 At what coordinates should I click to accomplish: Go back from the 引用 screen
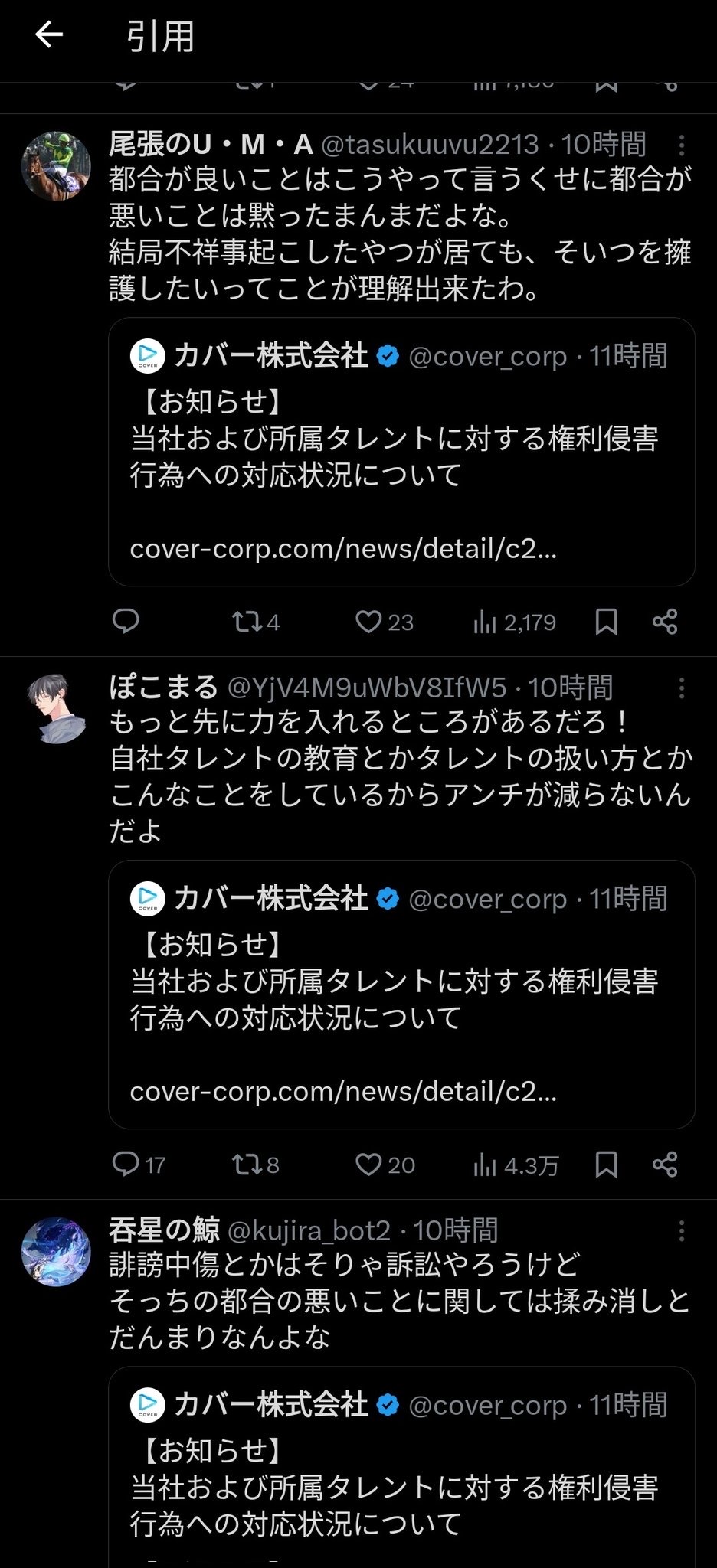click(x=49, y=35)
